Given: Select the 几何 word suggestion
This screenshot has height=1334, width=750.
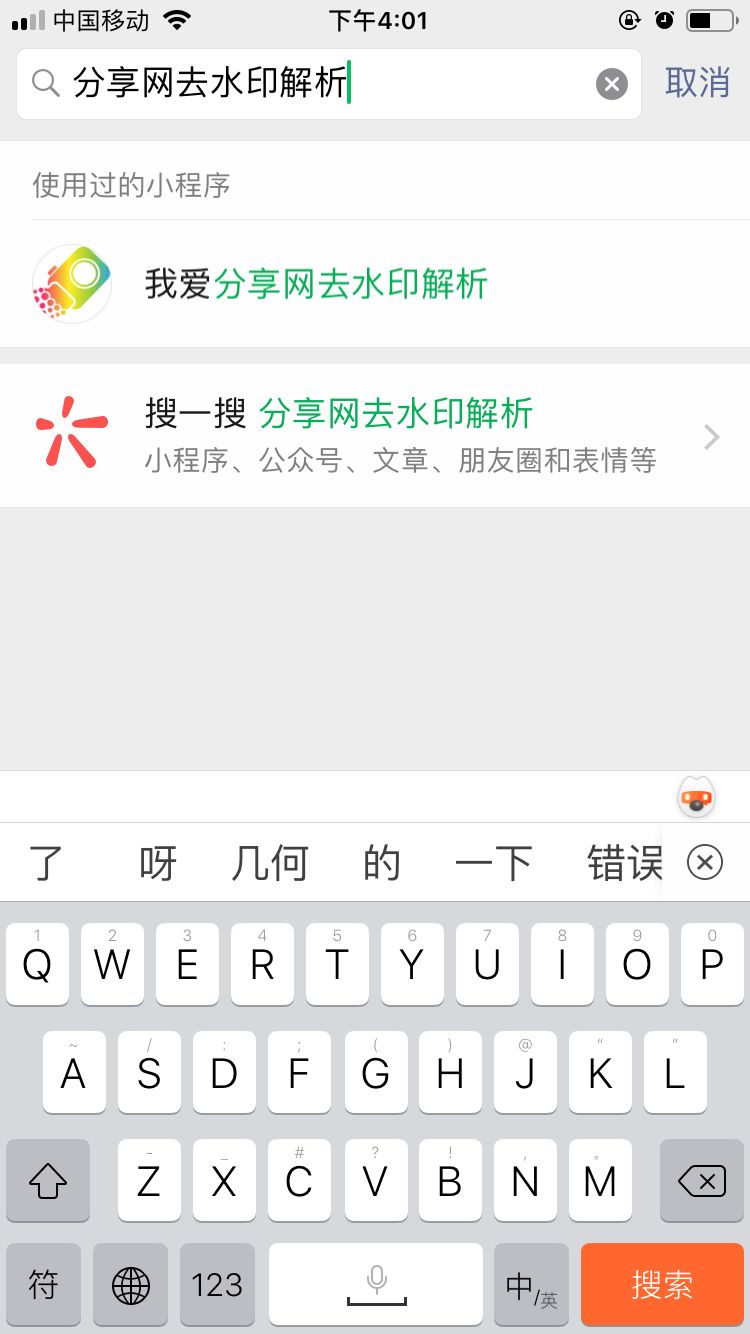Looking at the screenshot, I should coord(270,863).
